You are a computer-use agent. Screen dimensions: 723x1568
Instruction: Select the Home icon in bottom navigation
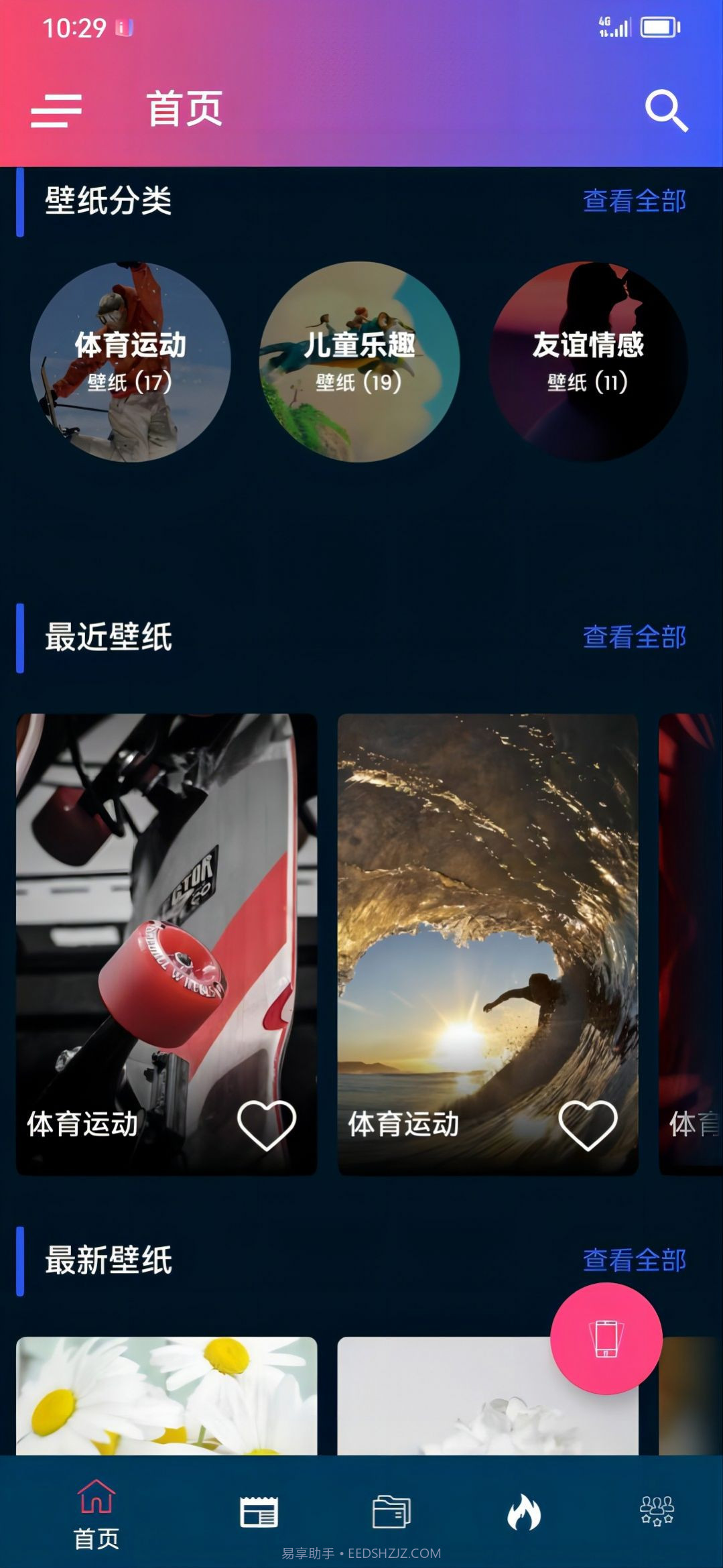[97, 1502]
